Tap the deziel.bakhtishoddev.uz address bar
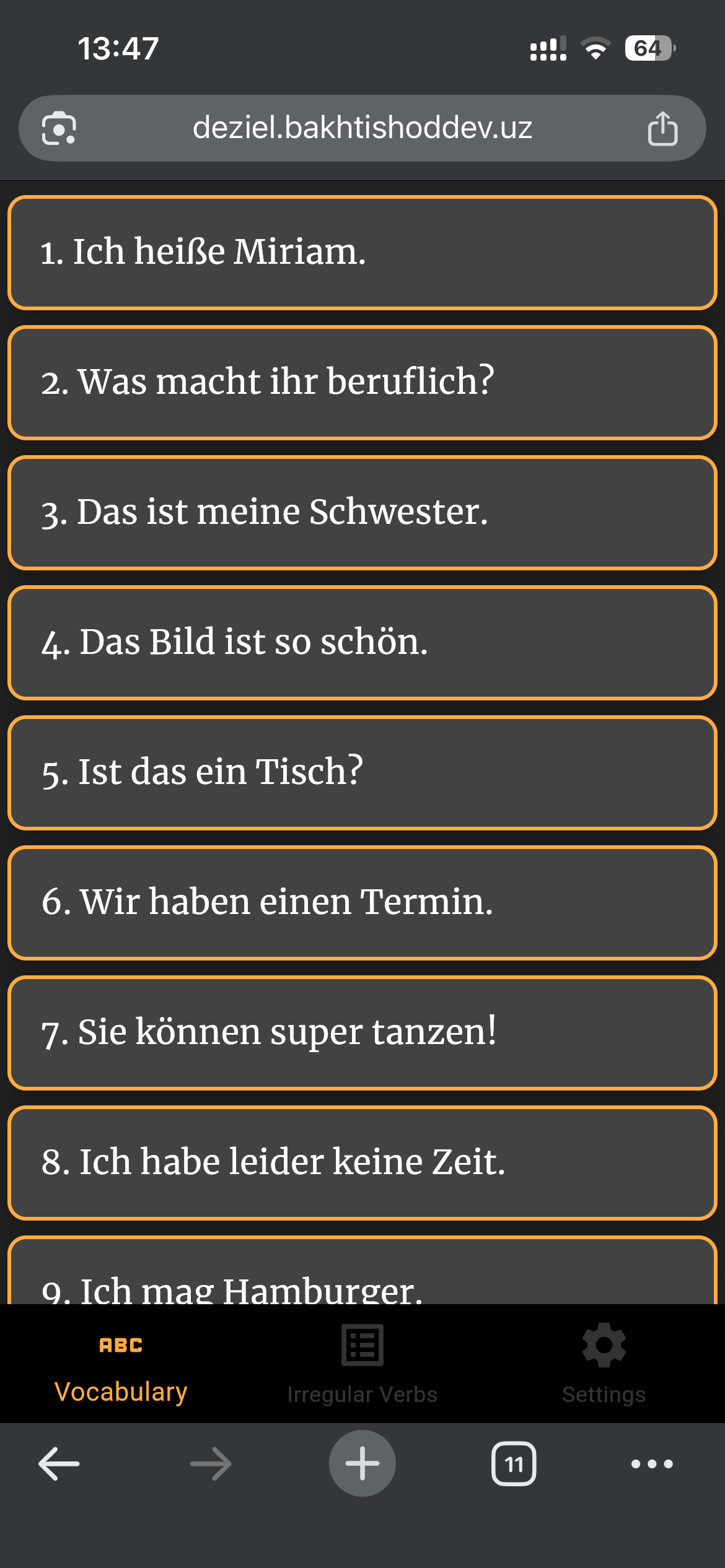This screenshot has width=725, height=1568. click(x=362, y=128)
